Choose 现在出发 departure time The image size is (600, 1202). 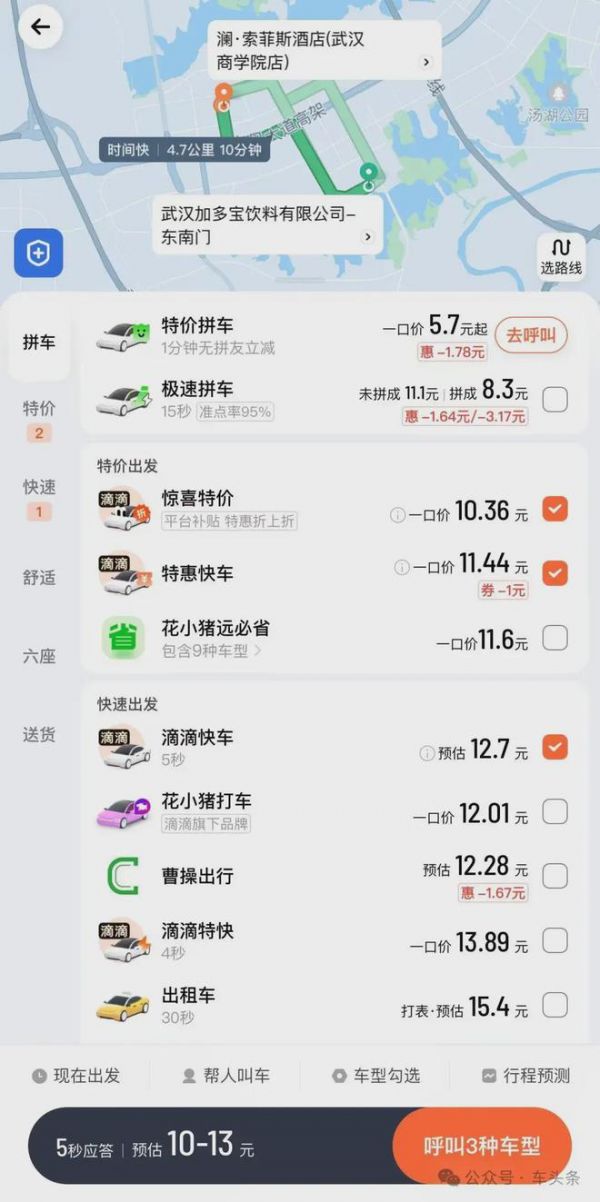76,1076
